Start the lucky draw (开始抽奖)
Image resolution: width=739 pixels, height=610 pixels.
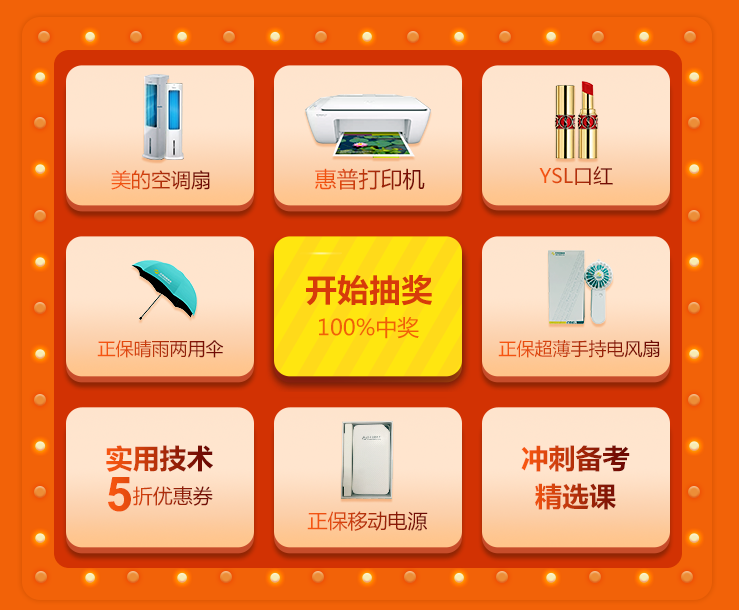(368, 306)
